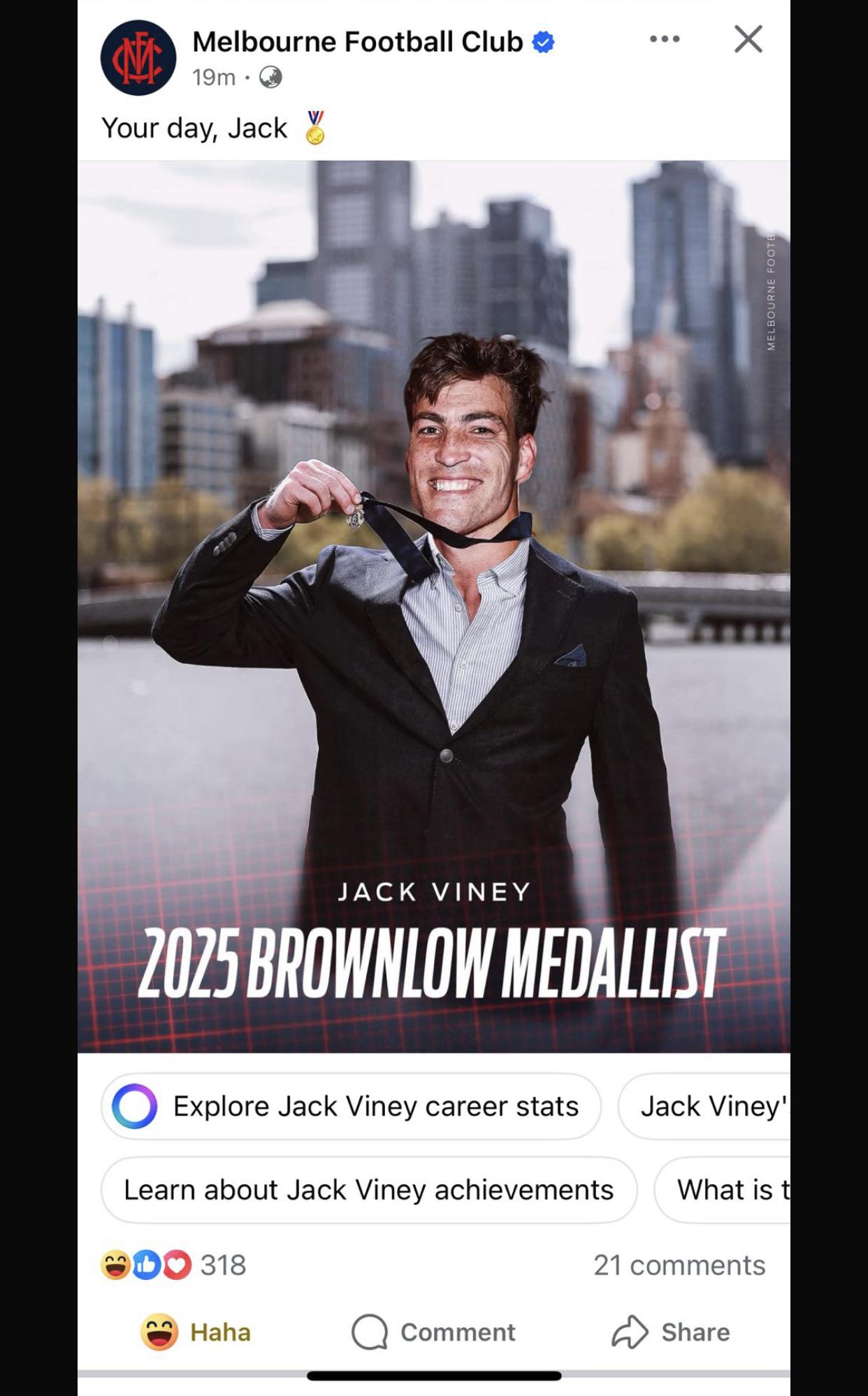View the 318 reactions list
Viewport: 868px width, 1396px height.
coord(174,1265)
